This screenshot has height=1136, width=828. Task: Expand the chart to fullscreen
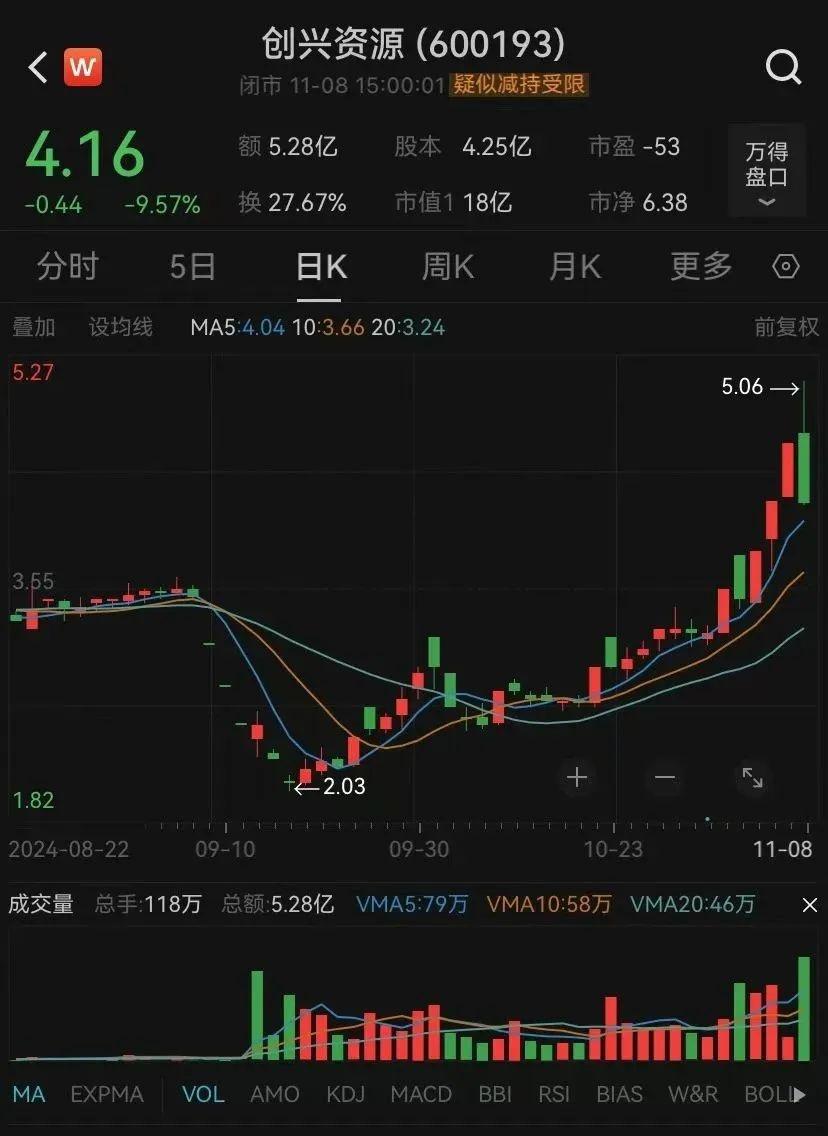click(752, 777)
